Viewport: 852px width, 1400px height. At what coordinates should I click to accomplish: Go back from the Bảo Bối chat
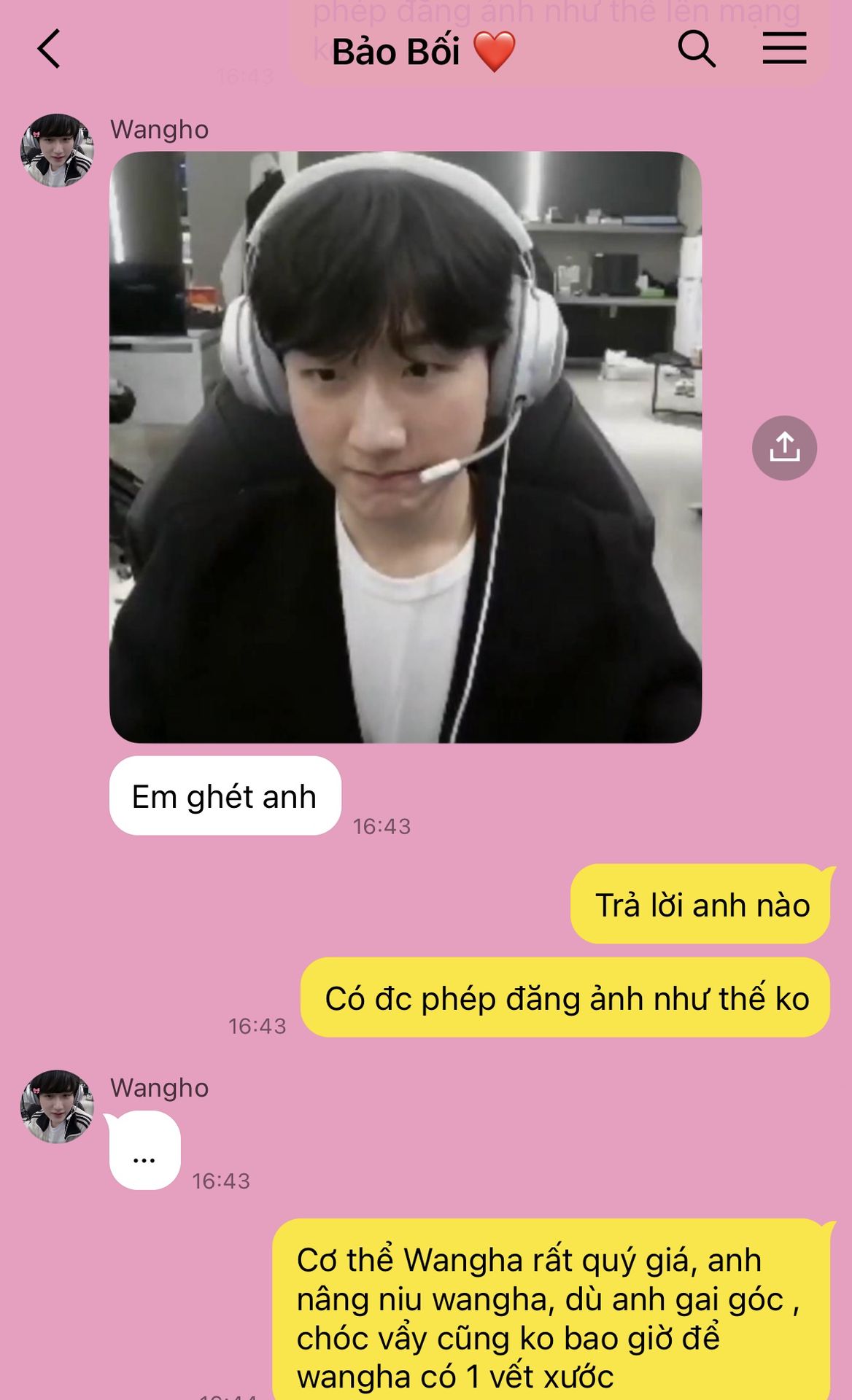(x=49, y=50)
